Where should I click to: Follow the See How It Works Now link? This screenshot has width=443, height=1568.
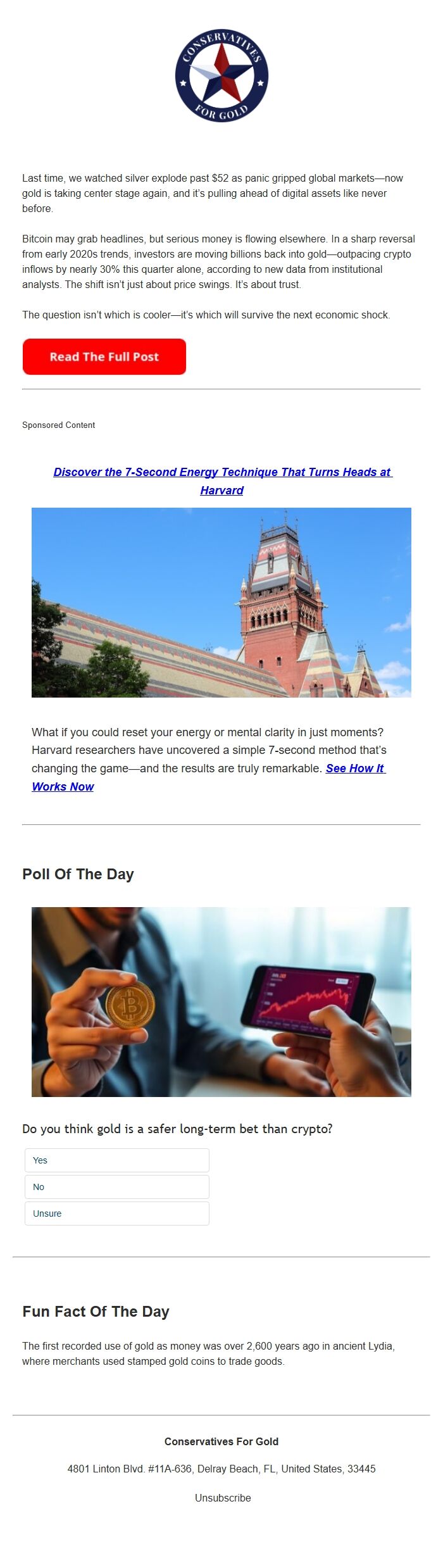pos(354,768)
